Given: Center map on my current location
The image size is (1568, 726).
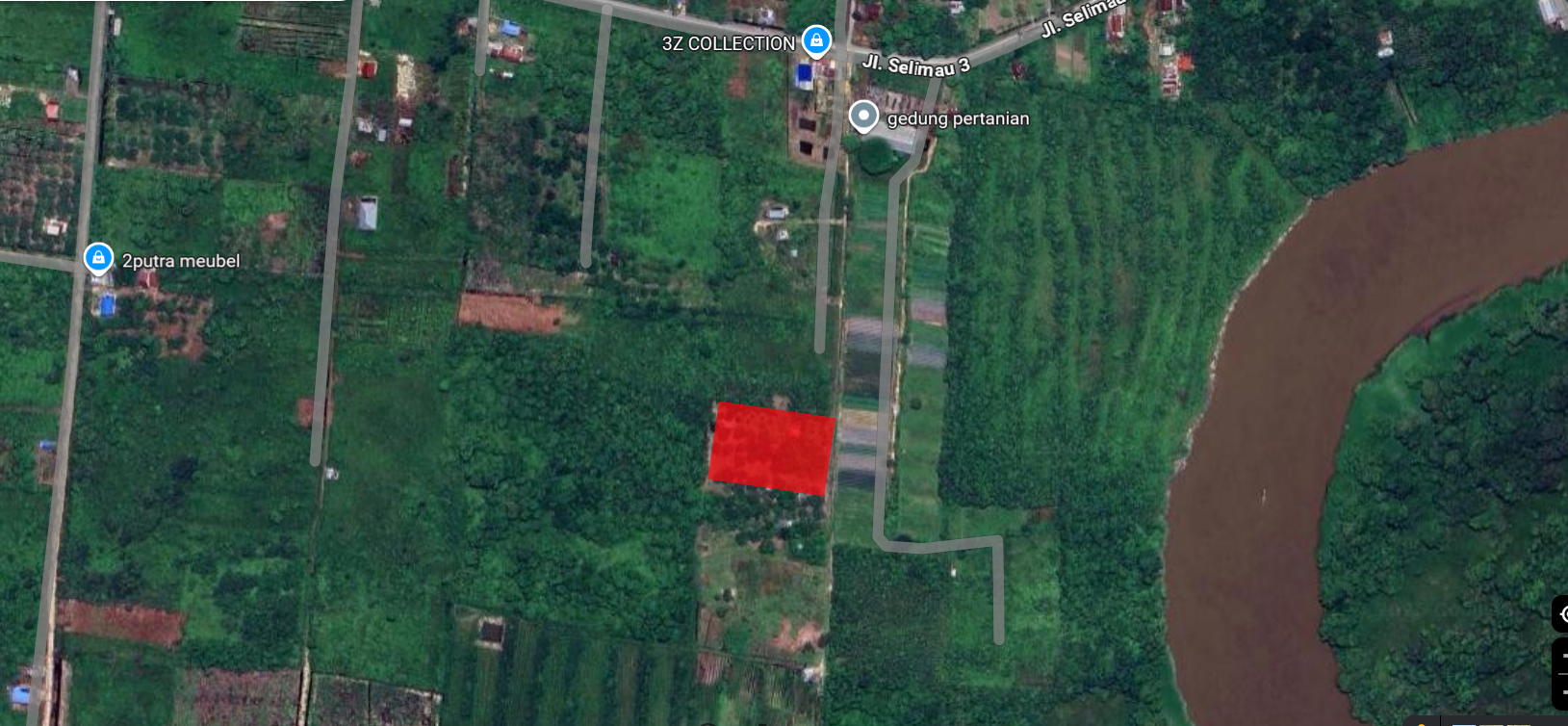Looking at the screenshot, I should click(1562, 613).
